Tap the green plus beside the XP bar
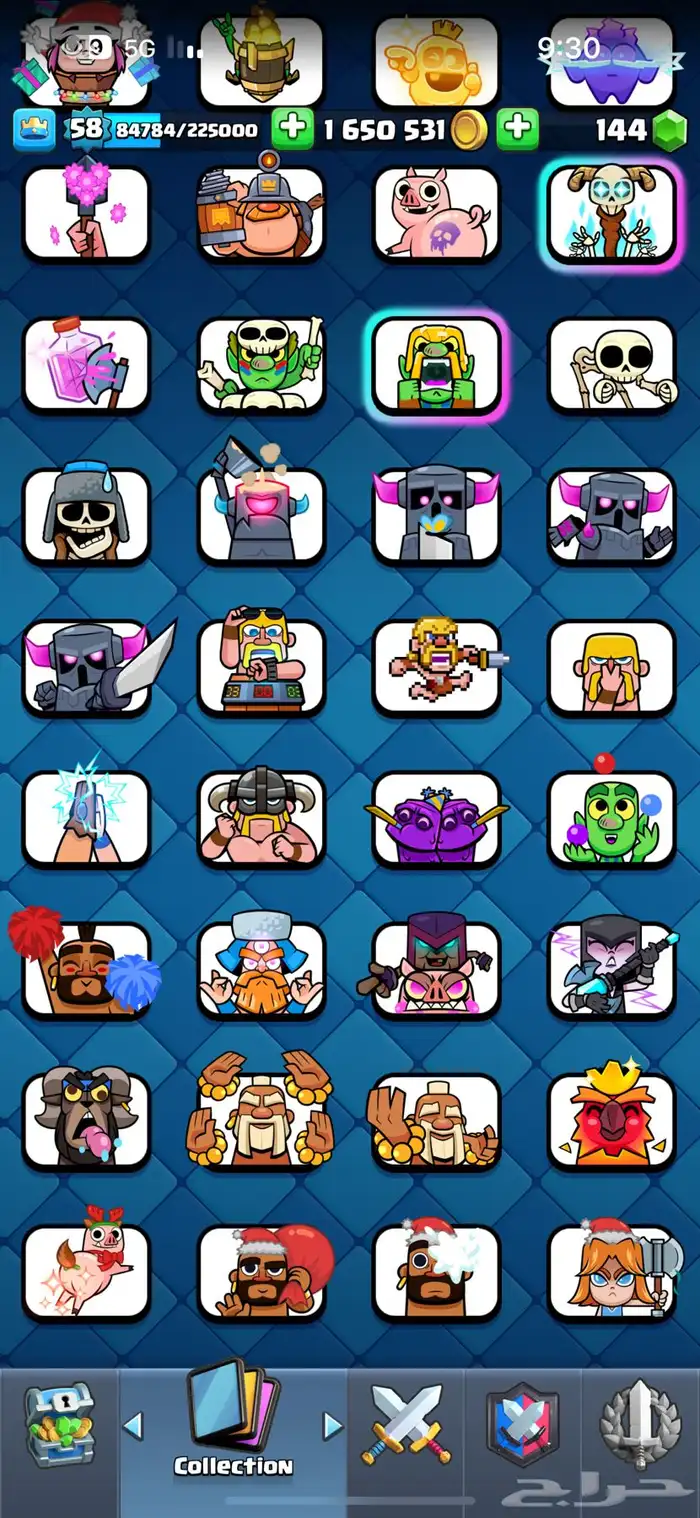 [x=292, y=130]
